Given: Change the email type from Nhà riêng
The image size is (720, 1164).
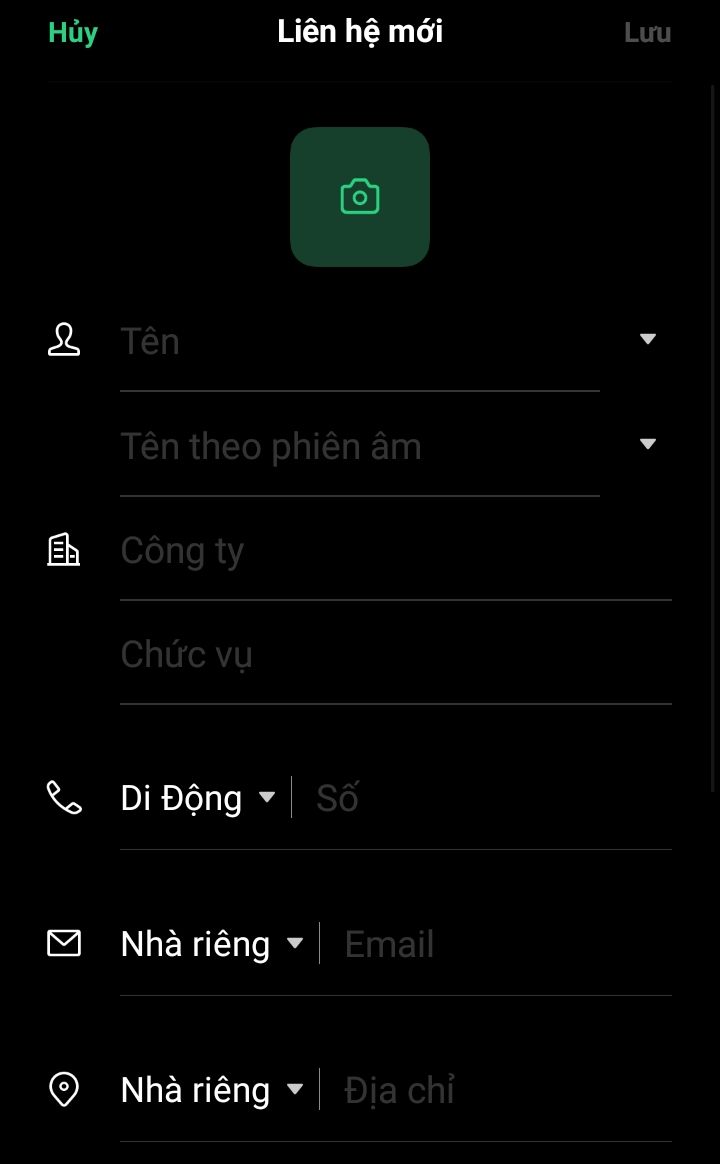Looking at the screenshot, I should point(212,944).
